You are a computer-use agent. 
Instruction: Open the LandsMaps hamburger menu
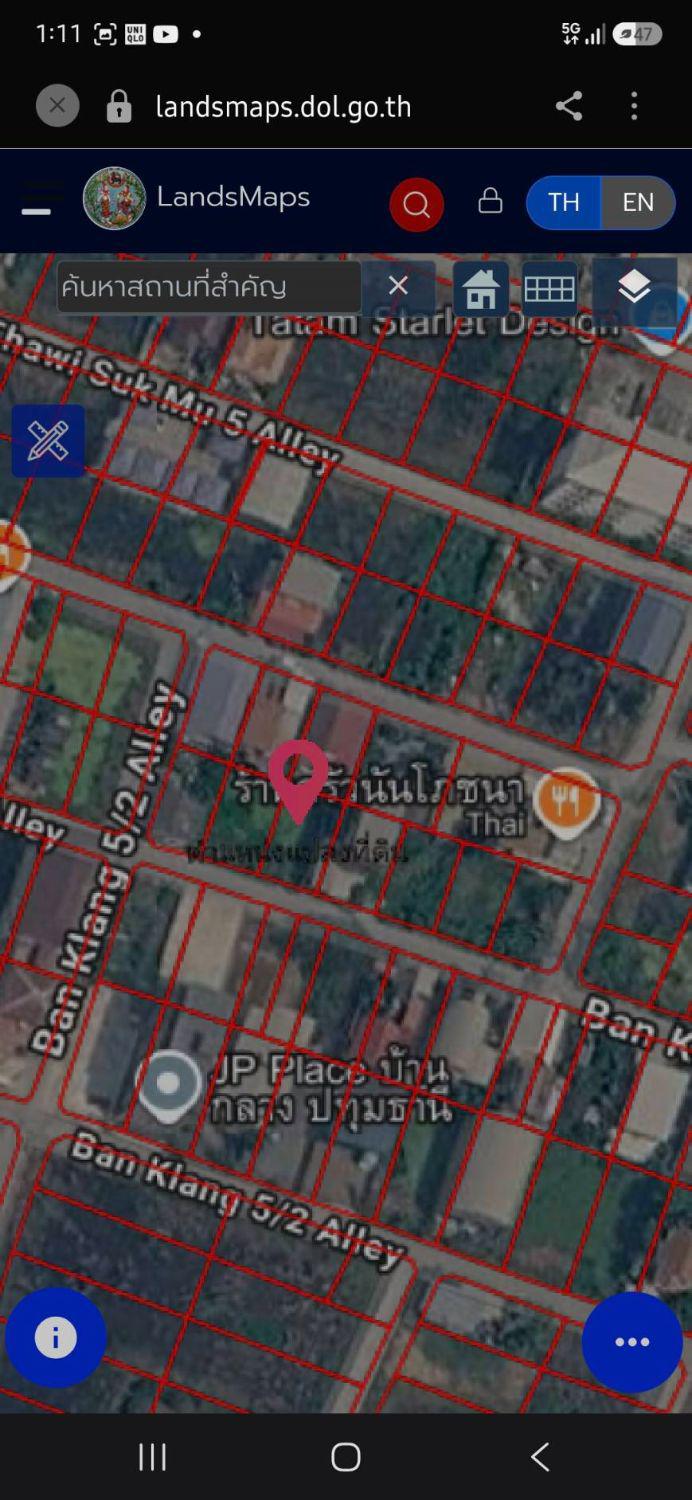click(37, 200)
